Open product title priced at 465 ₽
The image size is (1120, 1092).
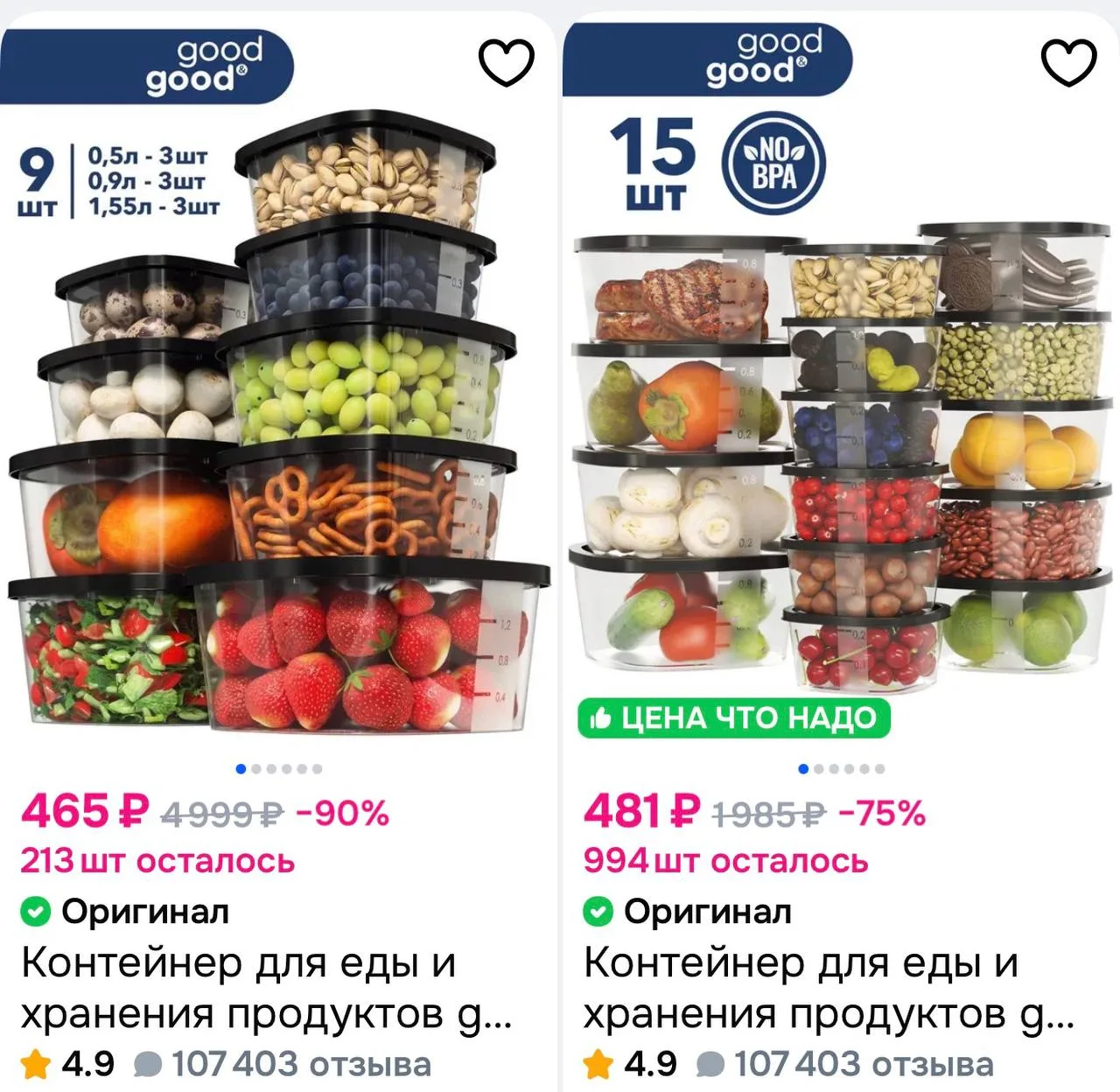[267, 988]
